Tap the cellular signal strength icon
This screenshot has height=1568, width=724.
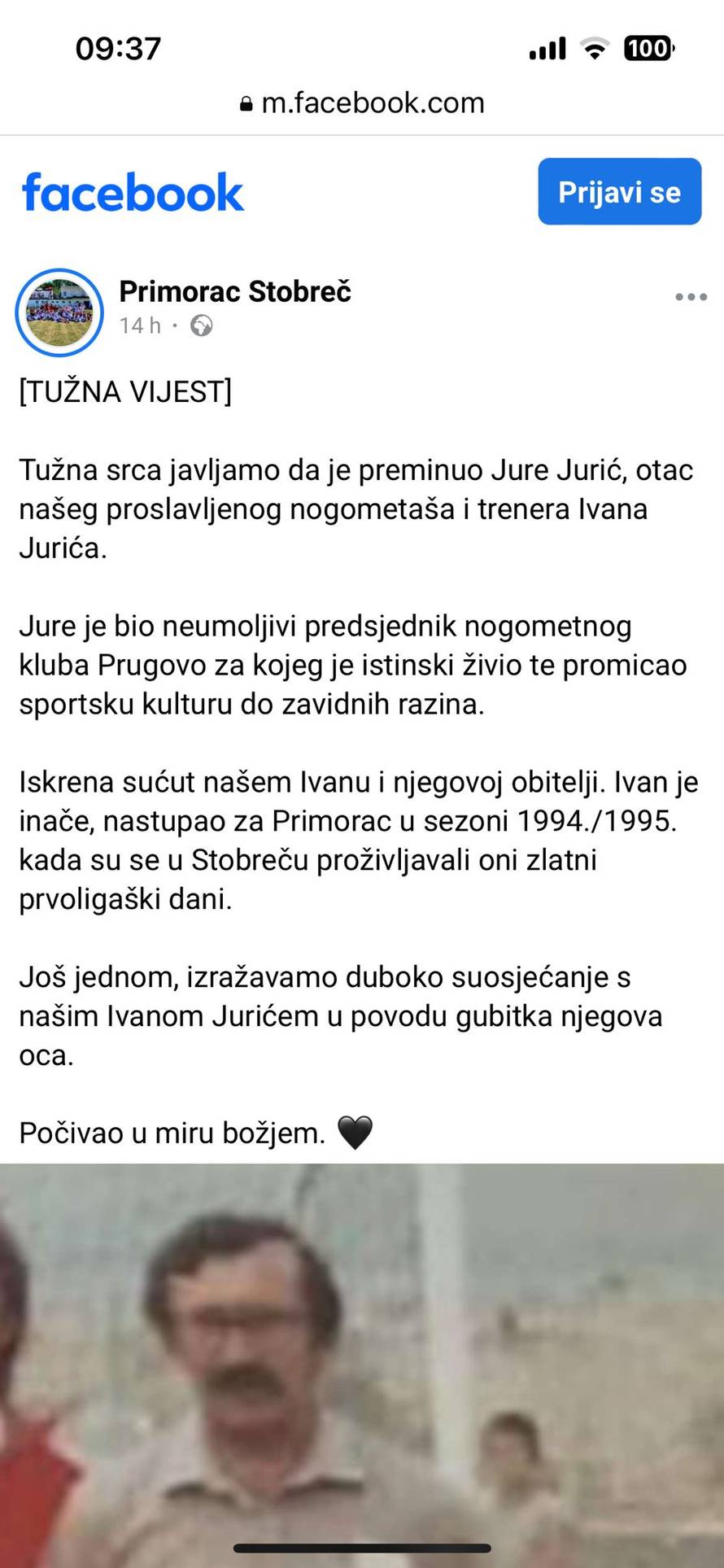tap(545, 48)
